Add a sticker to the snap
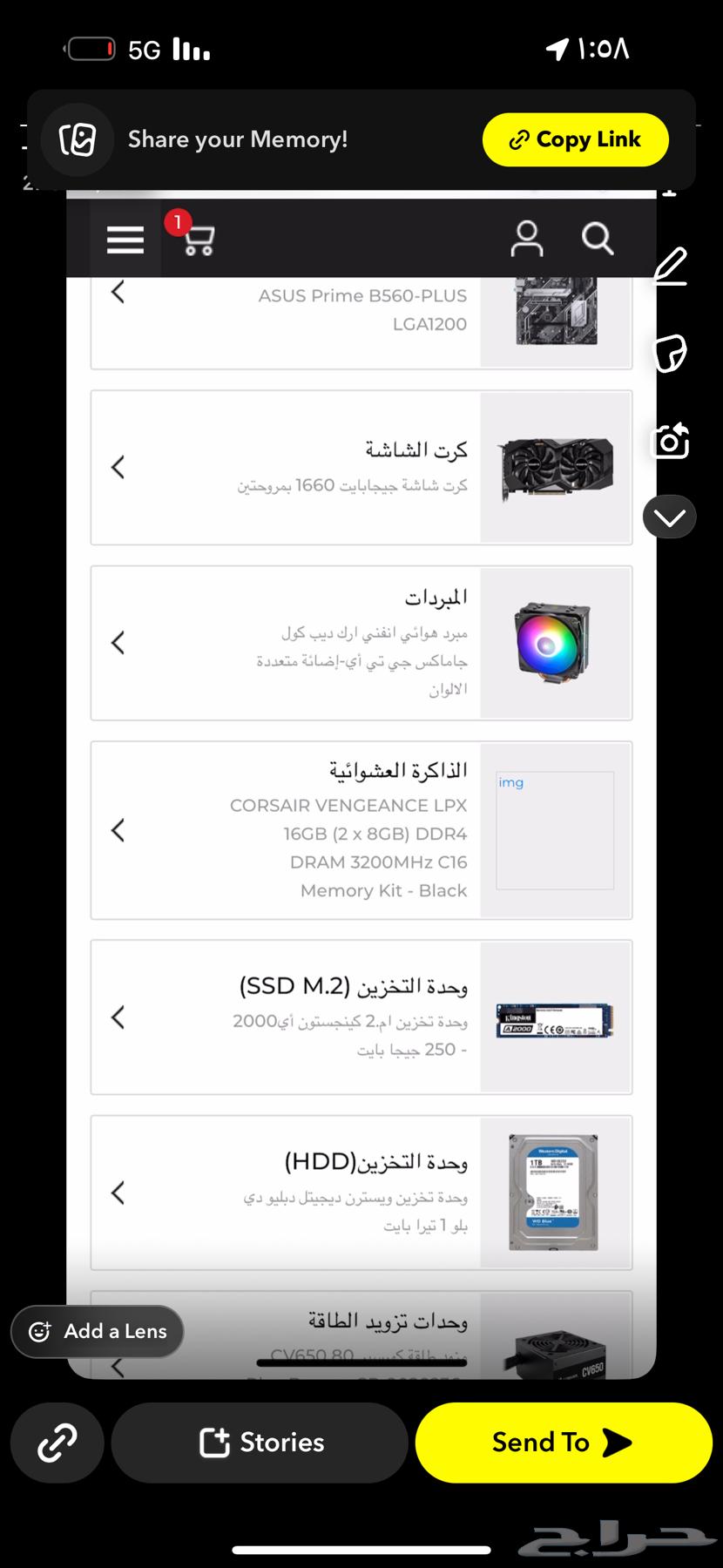The image size is (723, 1568). (671, 353)
